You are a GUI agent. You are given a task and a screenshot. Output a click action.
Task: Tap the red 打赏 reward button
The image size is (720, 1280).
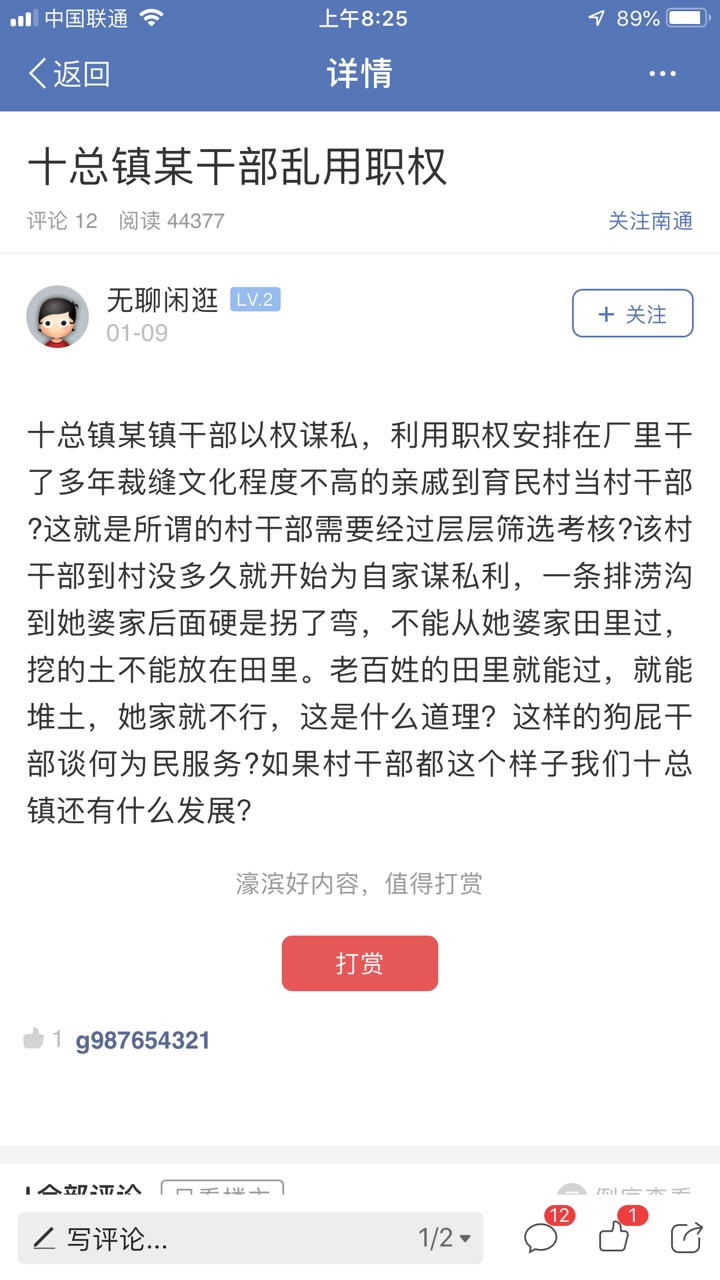360,963
